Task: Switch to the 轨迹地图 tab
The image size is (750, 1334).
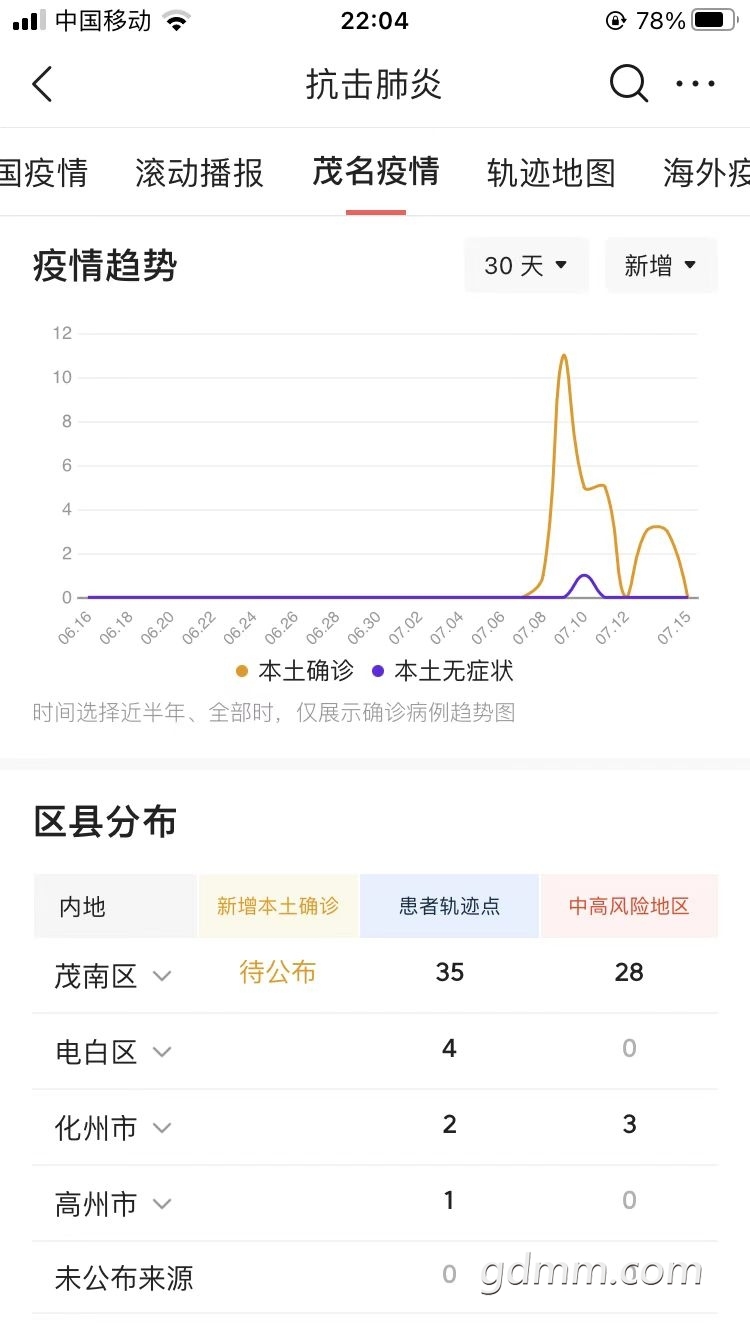Action: 551,173
